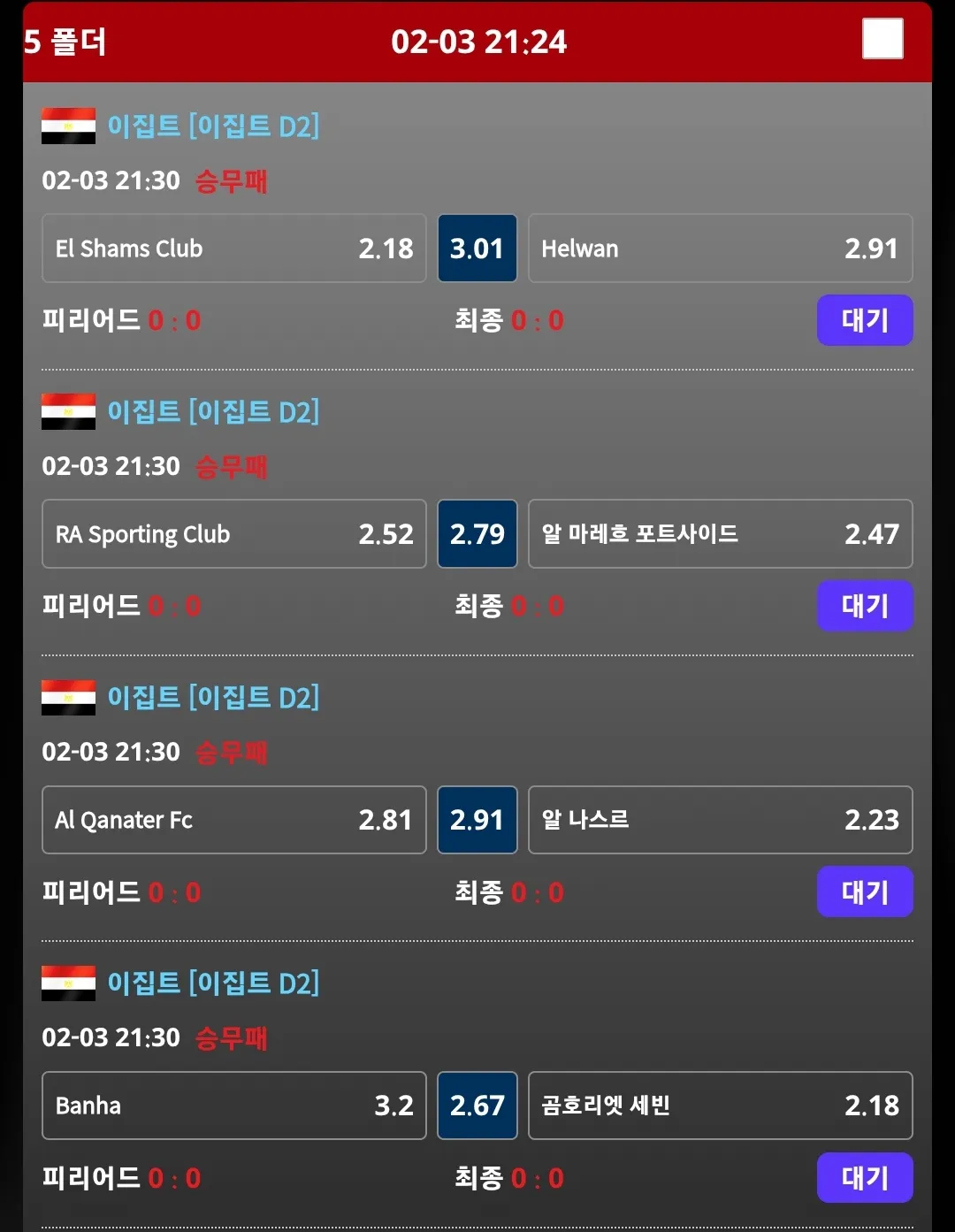955x1232 pixels.
Task: Select RA Sporting Club odds 2.52
Action: (234, 534)
